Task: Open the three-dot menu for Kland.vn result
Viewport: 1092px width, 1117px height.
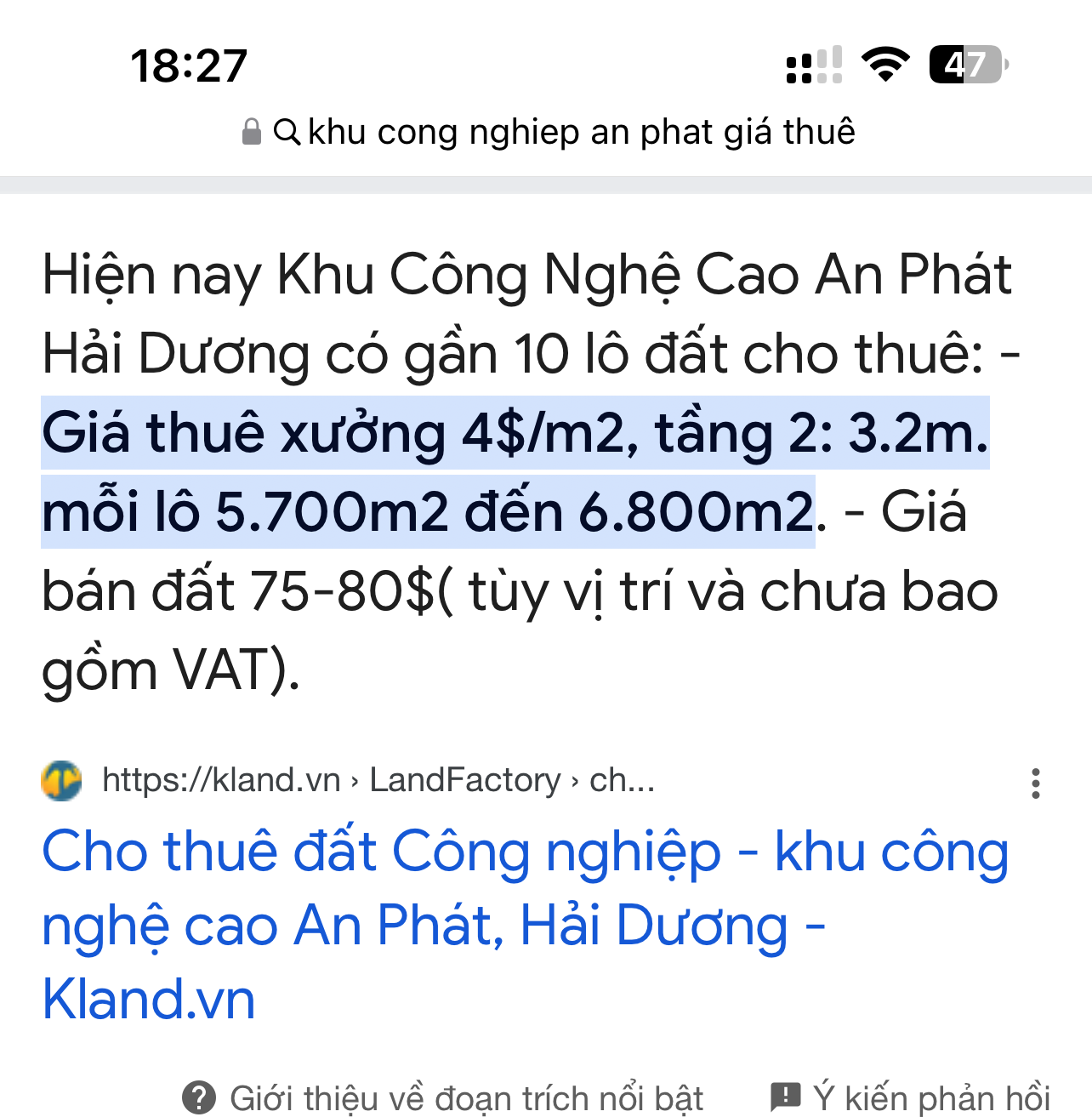Action: [1035, 784]
